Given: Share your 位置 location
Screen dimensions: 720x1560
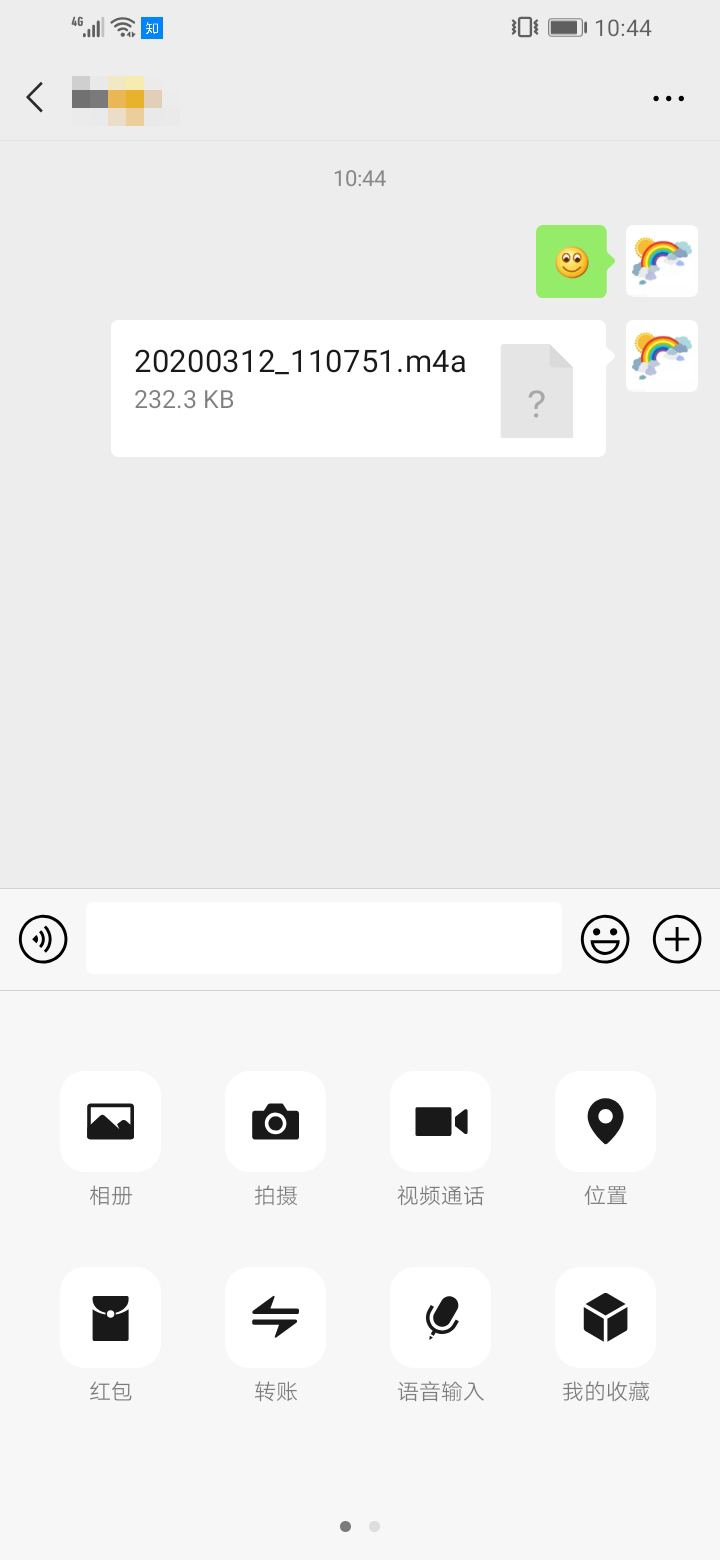Looking at the screenshot, I should click(x=605, y=1121).
